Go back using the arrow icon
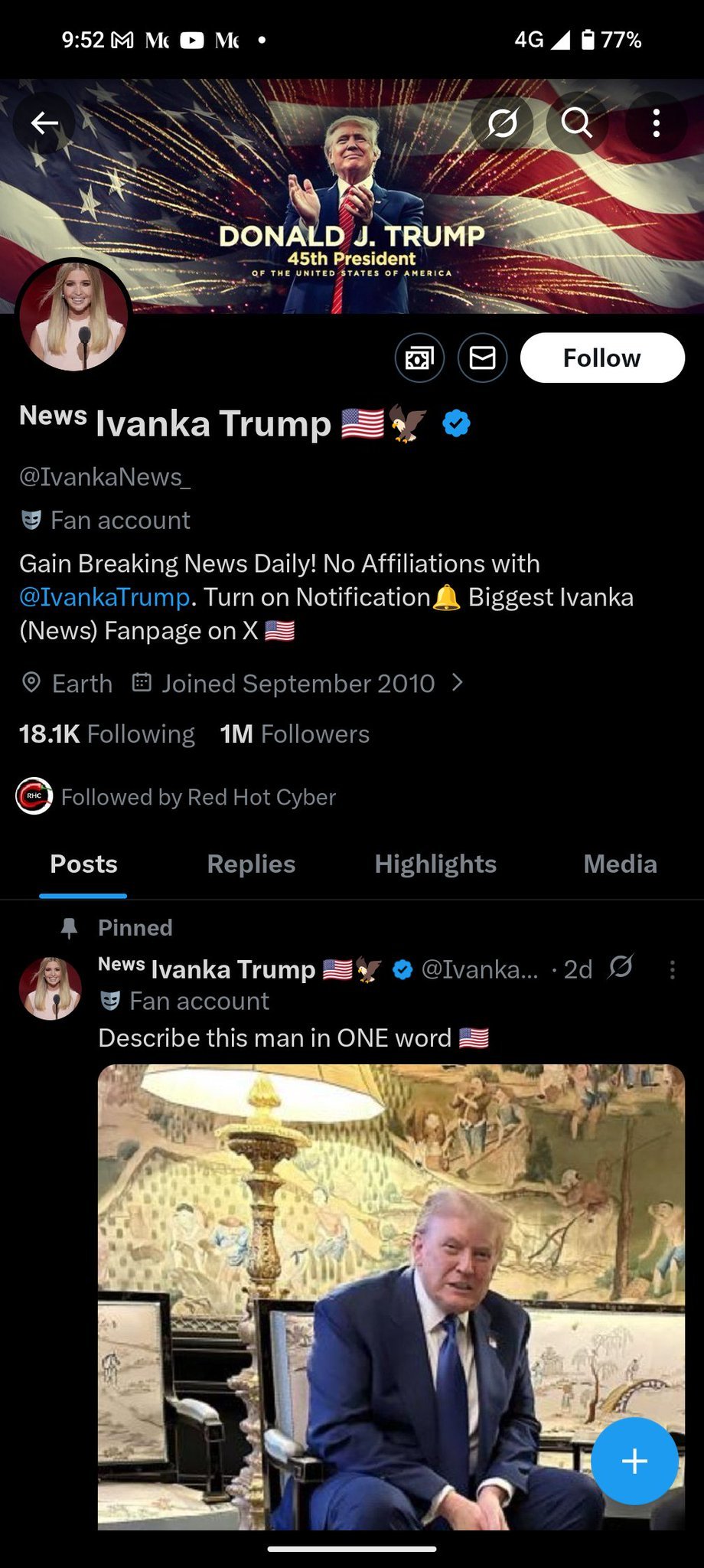This screenshot has width=704, height=1568. [x=44, y=122]
